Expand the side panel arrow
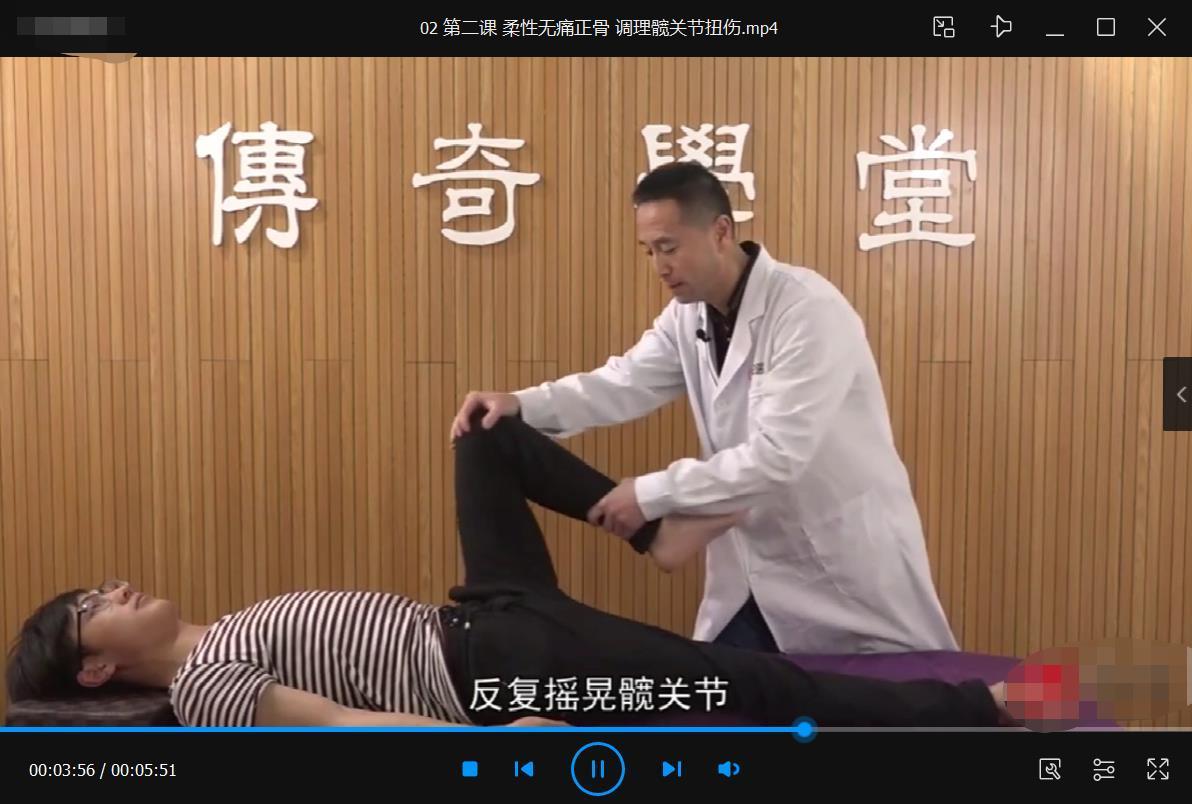1192x804 pixels. coord(1180,394)
